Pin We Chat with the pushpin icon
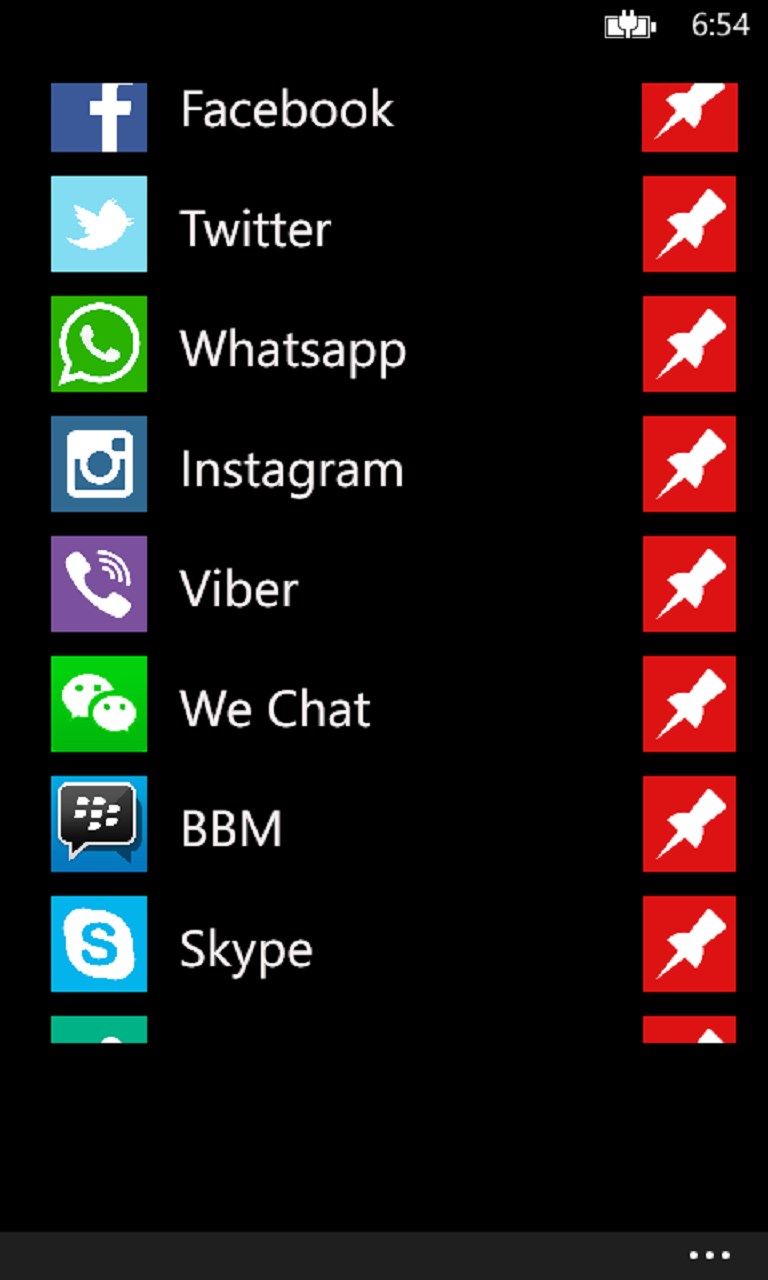 coord(689,704)
